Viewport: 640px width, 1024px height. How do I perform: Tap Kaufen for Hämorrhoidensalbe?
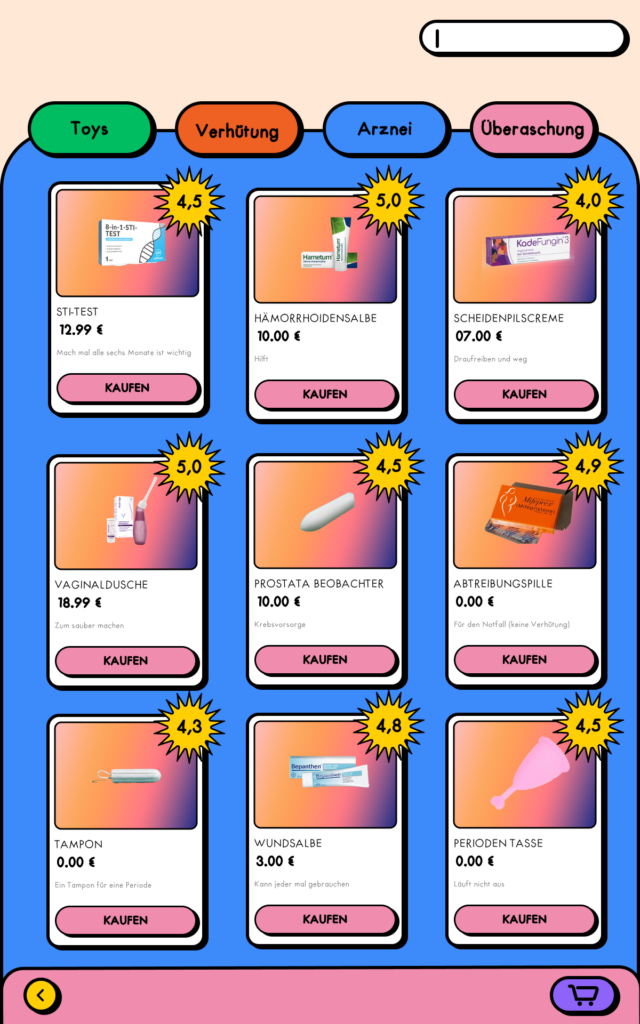pos(325,394)
